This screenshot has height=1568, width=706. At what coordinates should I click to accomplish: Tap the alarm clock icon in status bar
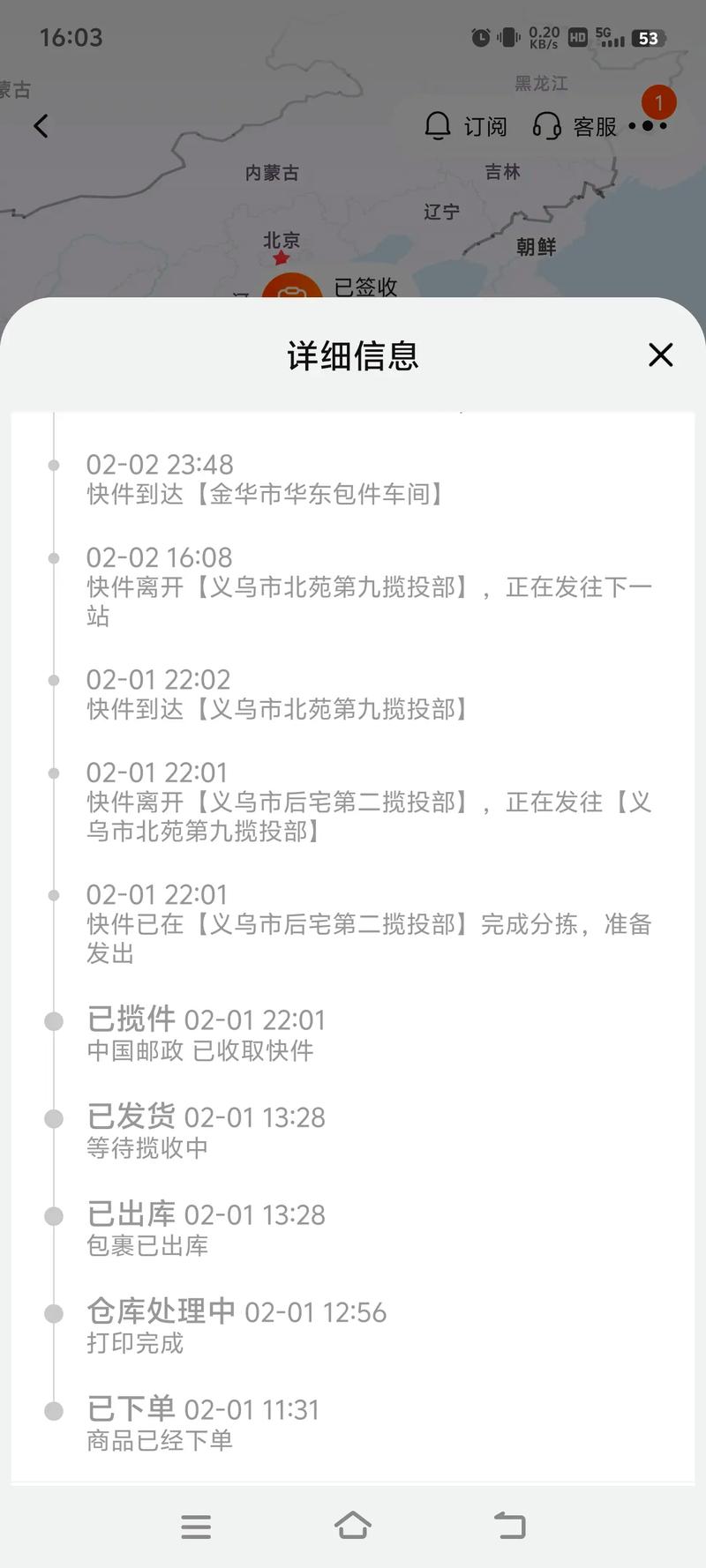tap(478, 37)
